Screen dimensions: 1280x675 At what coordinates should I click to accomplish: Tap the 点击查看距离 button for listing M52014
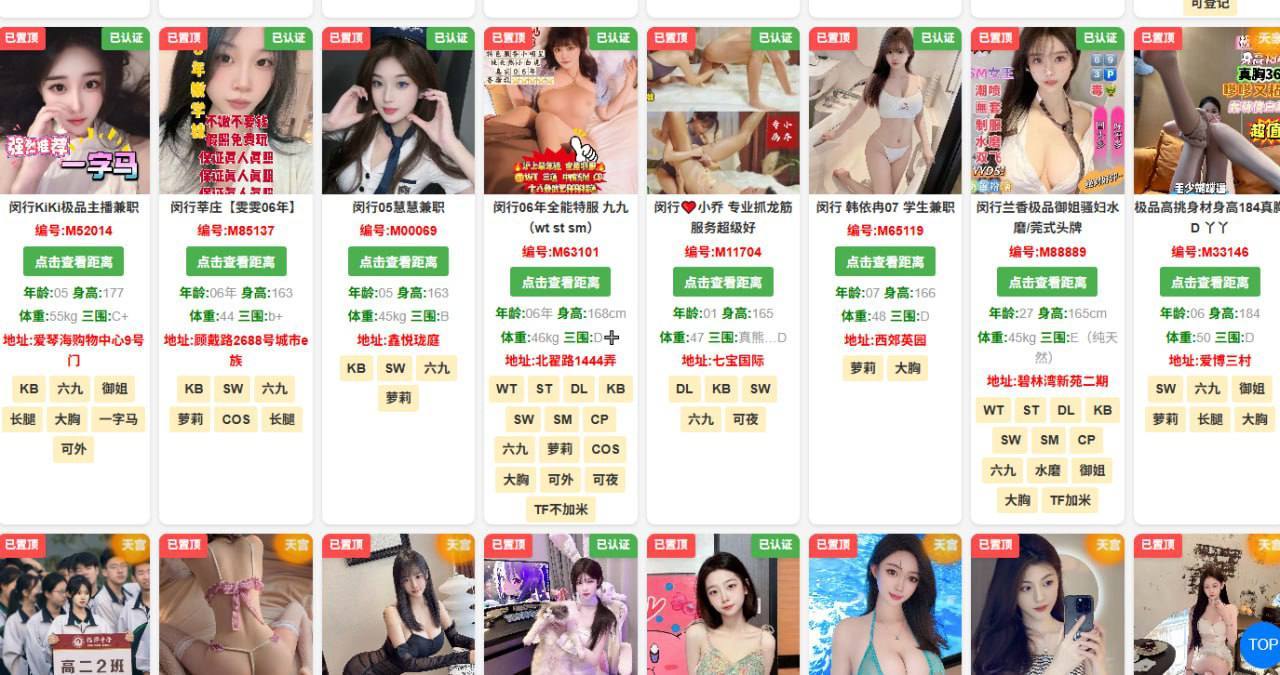click(x=73, y=262)
